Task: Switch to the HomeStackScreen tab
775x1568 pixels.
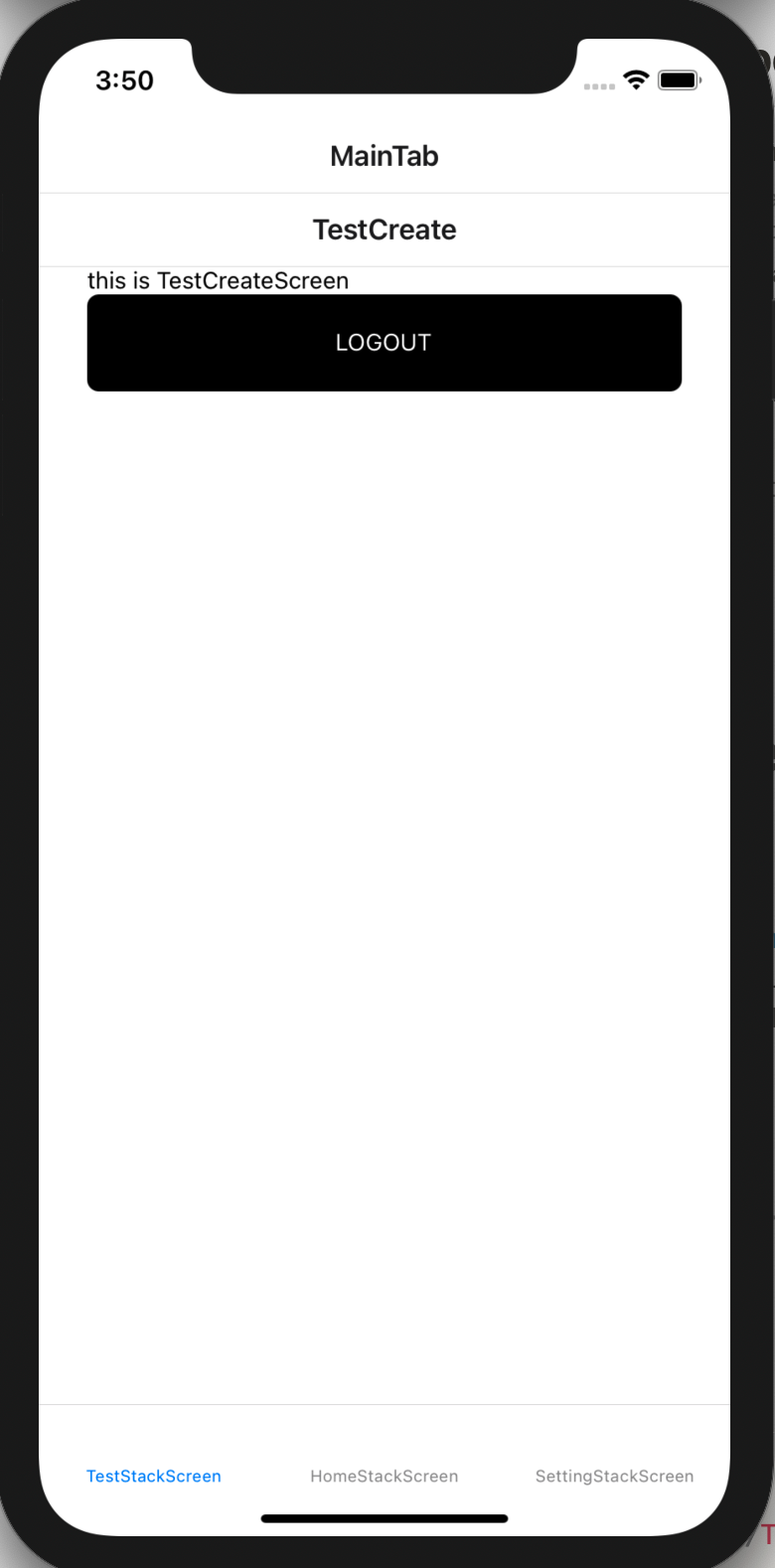Action: point(384,1476)
